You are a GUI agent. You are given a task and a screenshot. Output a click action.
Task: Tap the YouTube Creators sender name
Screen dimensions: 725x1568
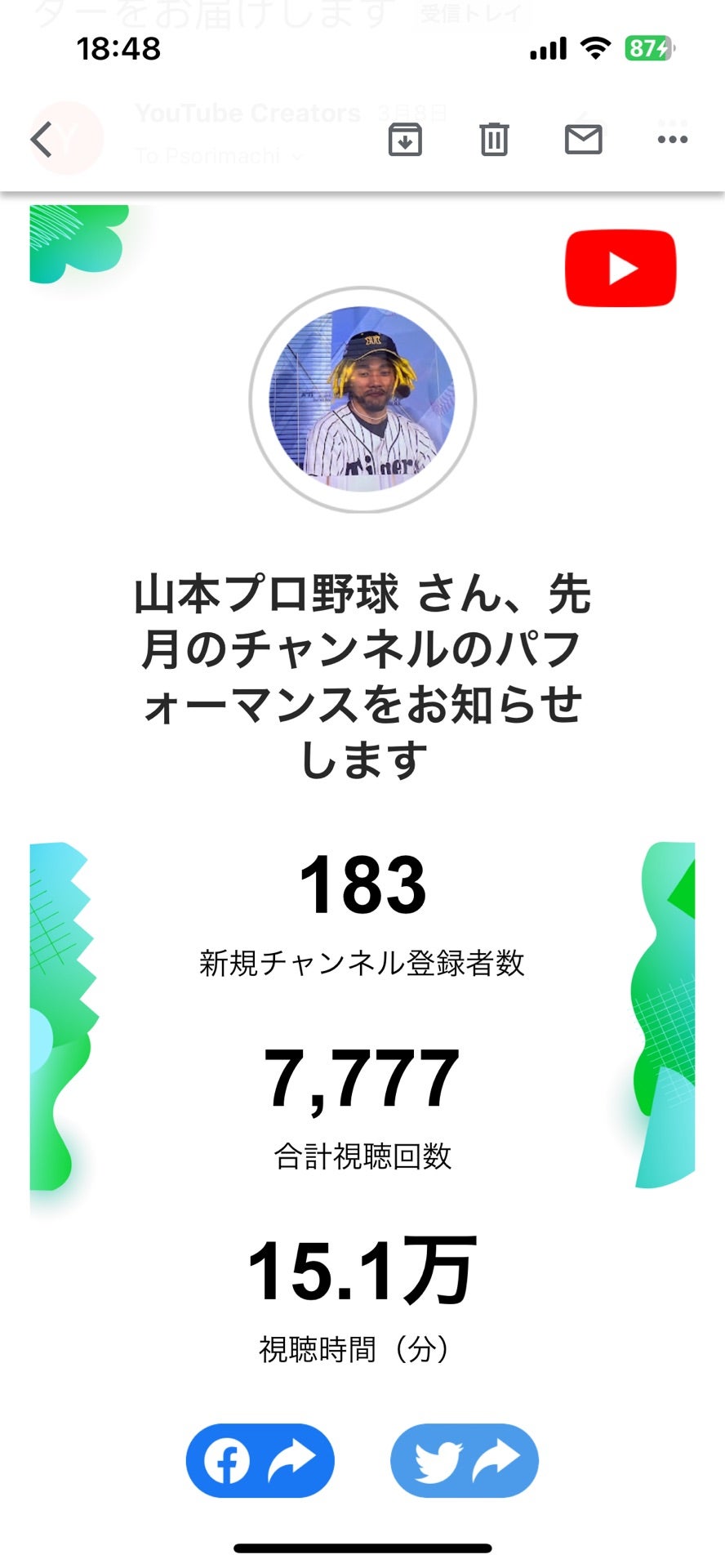(x=247, y=113)
